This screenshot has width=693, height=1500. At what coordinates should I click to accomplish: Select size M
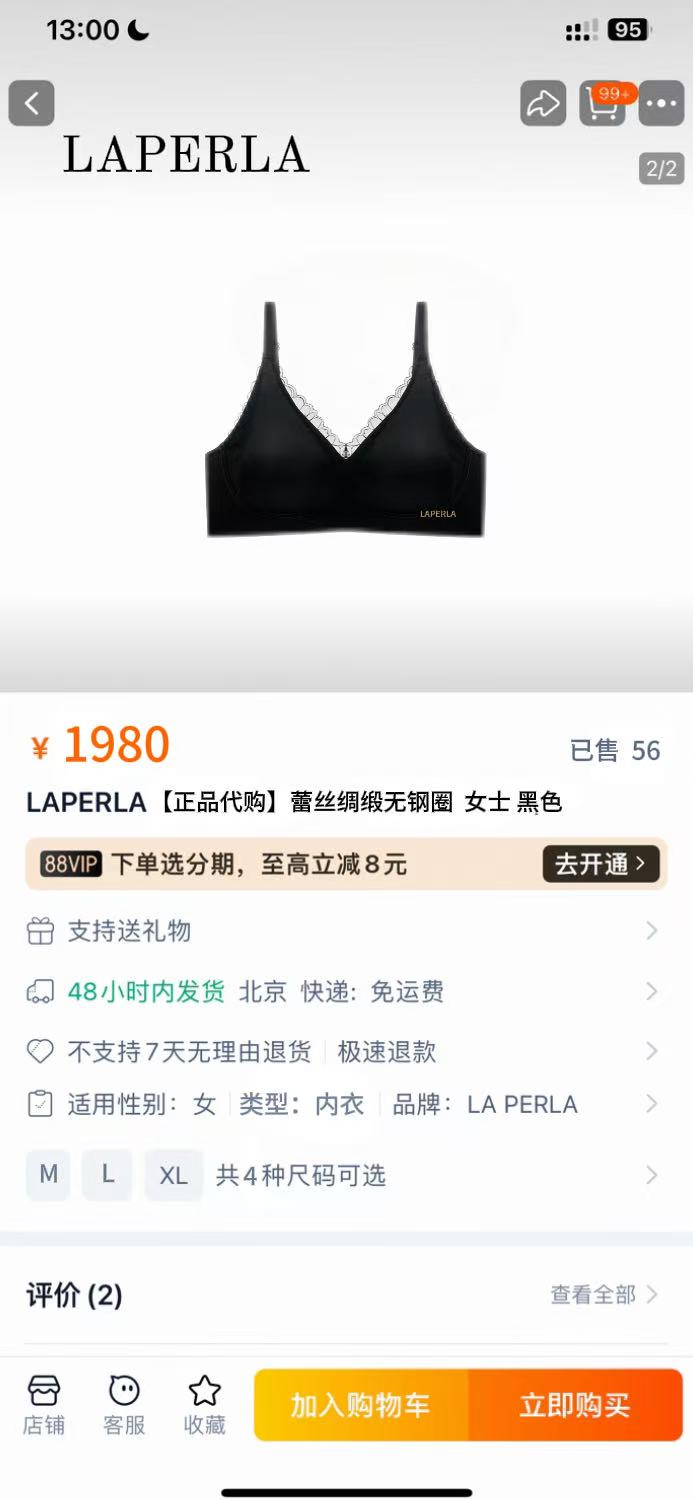(x=48, y=1175)
